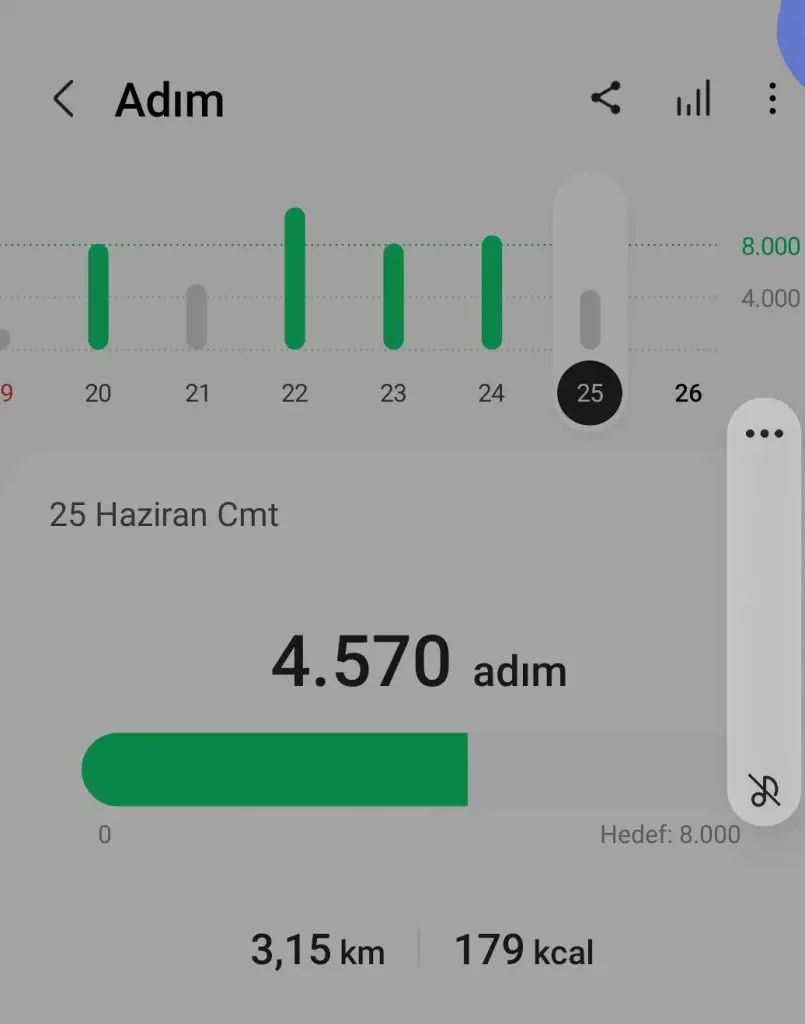
Task: Open the step statistics chart icon
Action: [693, 99]
